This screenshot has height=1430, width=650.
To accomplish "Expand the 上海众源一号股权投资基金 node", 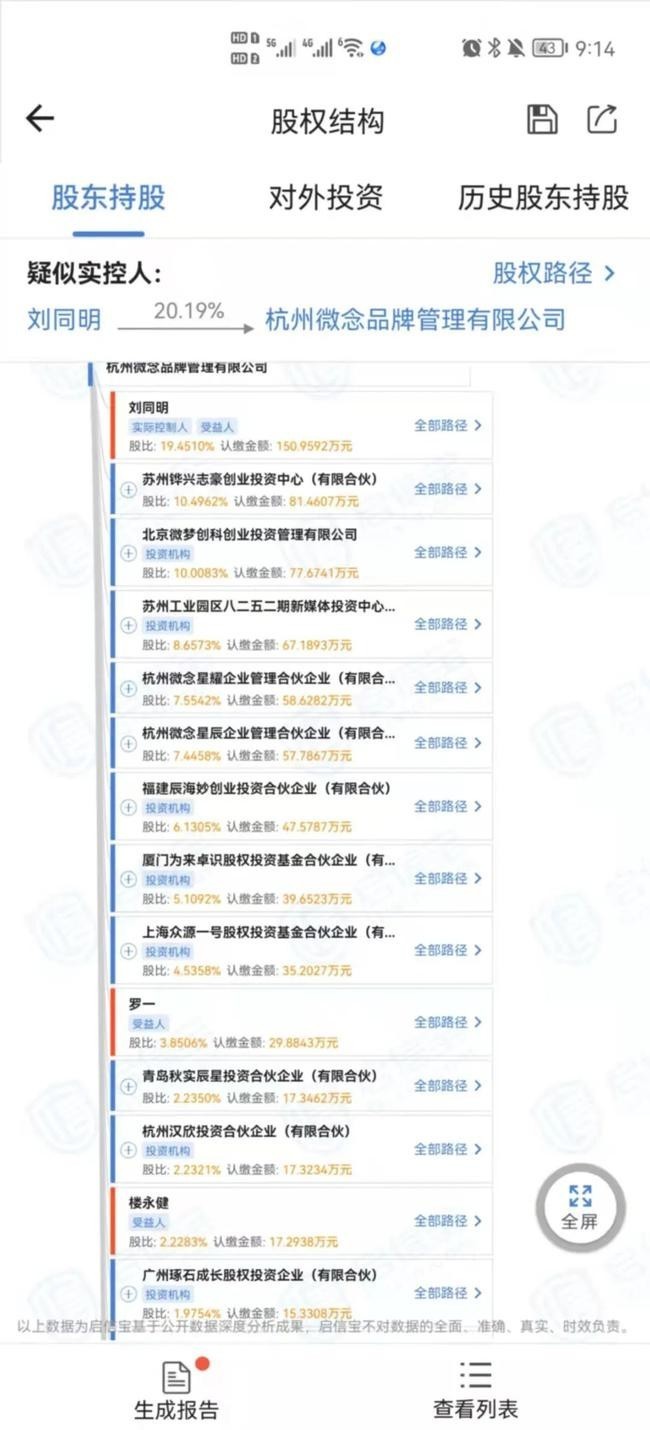I will [x=128, y=951].
